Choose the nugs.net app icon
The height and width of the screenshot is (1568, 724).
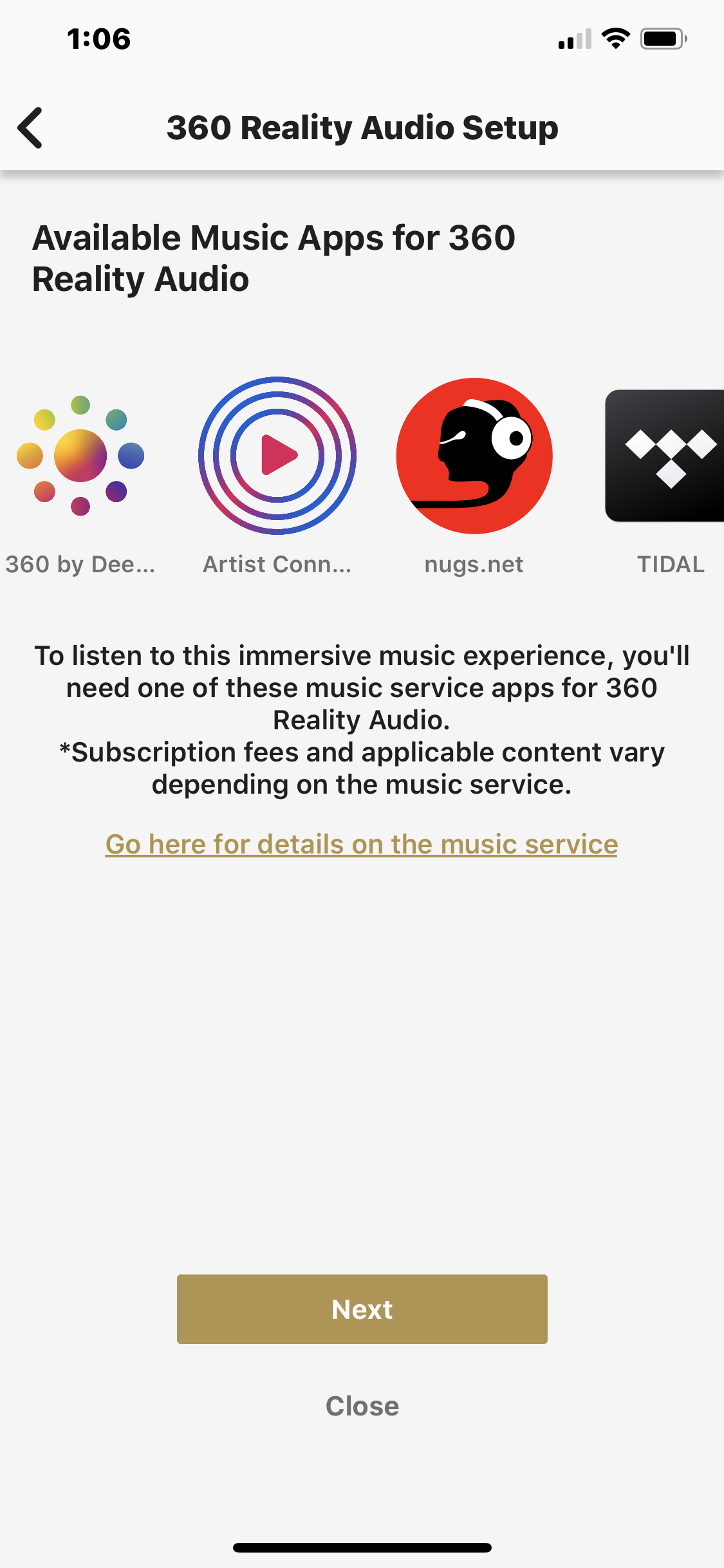pos(474,456)
